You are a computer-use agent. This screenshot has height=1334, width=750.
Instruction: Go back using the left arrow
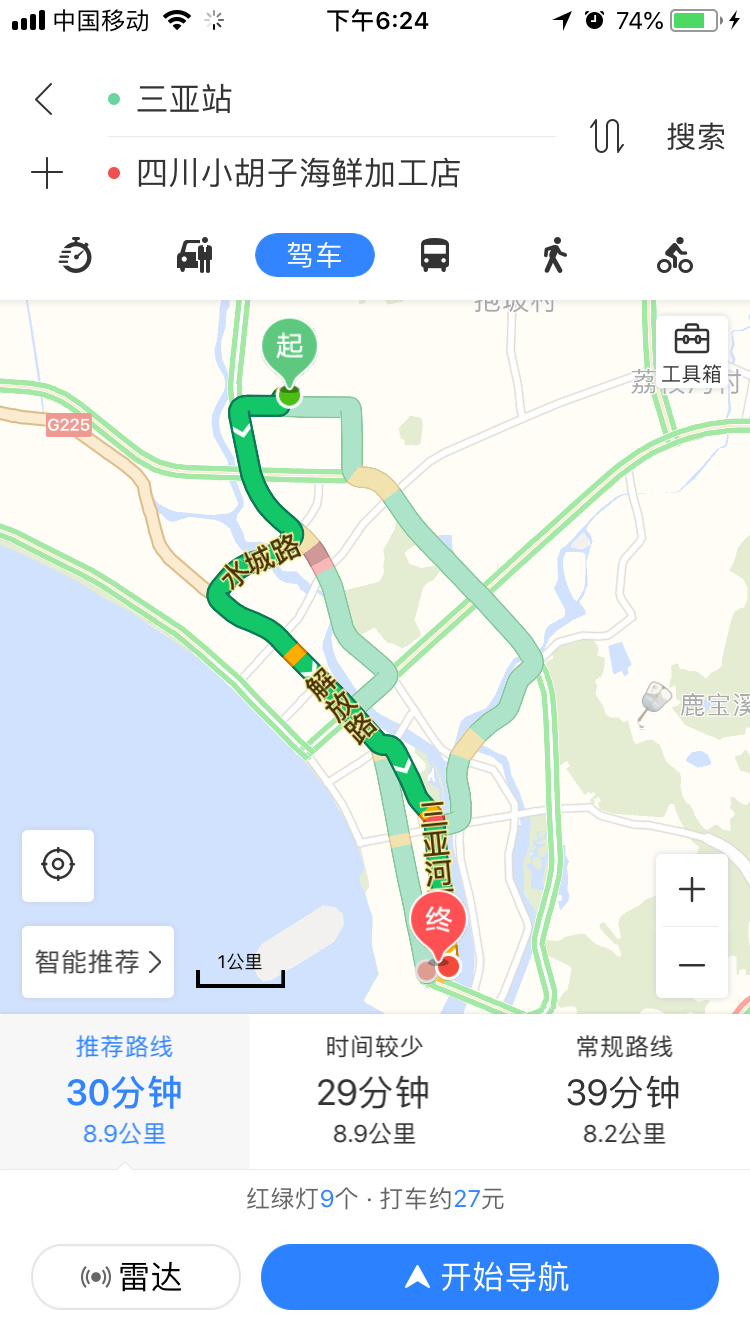44,100
